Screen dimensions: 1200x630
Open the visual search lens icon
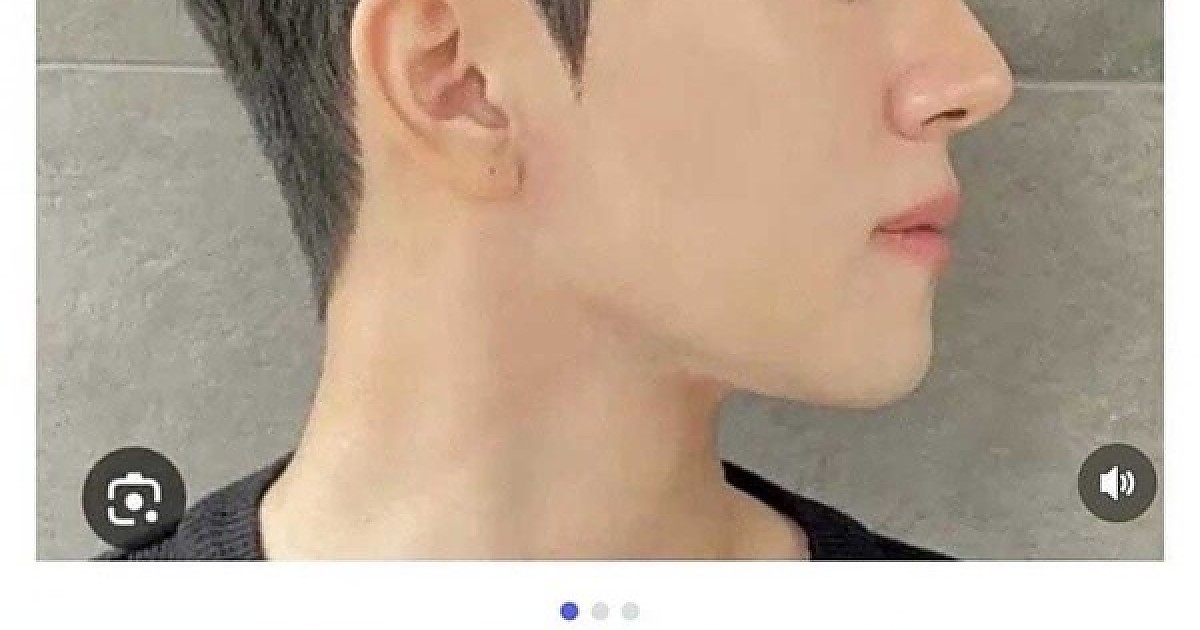click(x=134, y=497)
